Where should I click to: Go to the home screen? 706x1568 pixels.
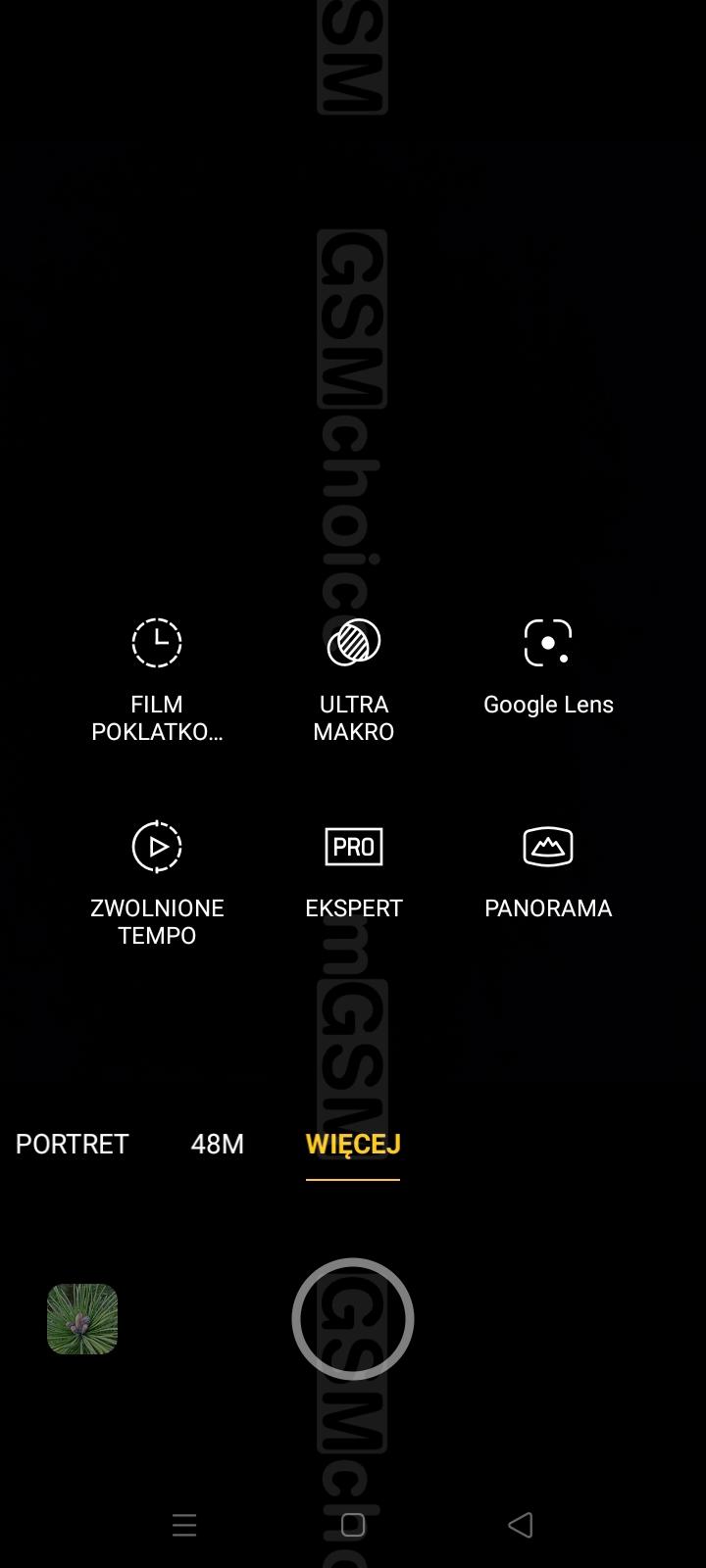point(353,1525)
